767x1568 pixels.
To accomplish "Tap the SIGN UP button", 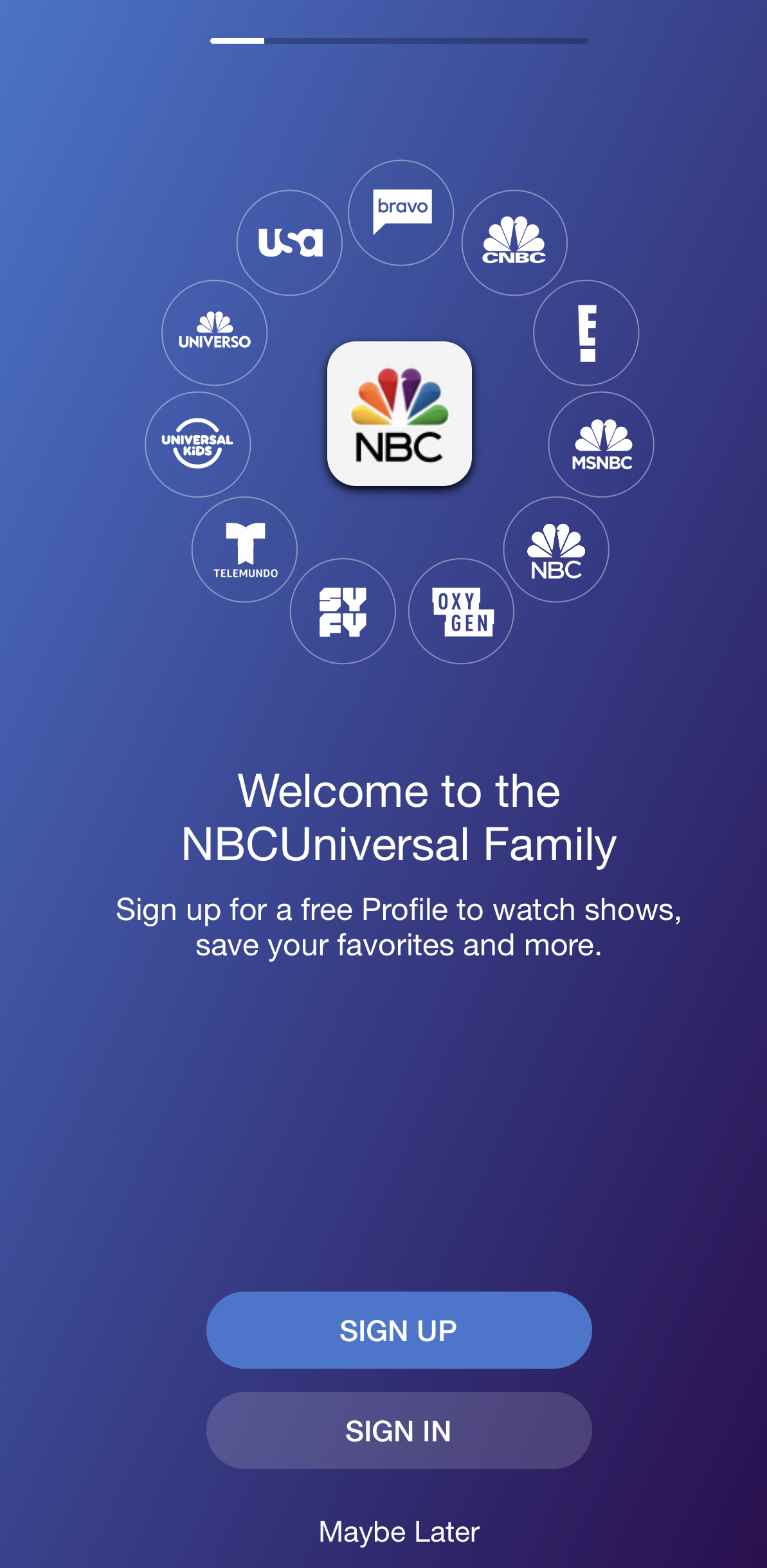I will [x=399, y=1330].
